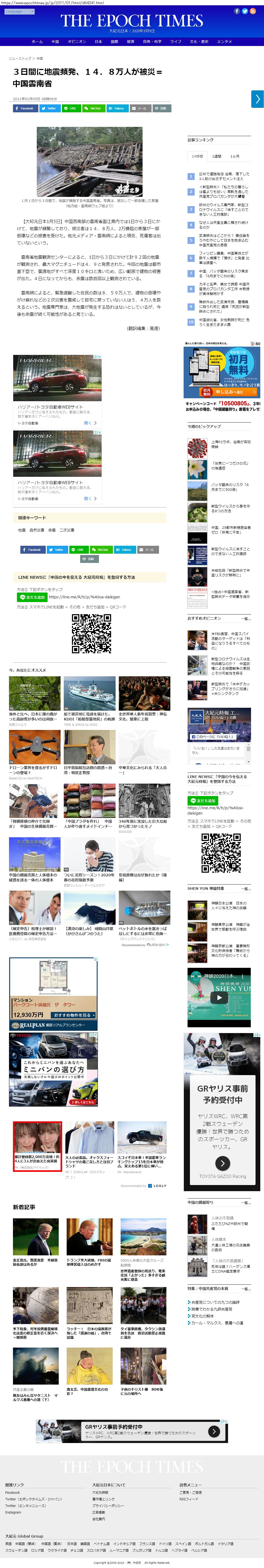Open the ニューストップ breadcrumb link
Image resolution: width=264 pixels, height=1568 pixels.
point(20,58)
